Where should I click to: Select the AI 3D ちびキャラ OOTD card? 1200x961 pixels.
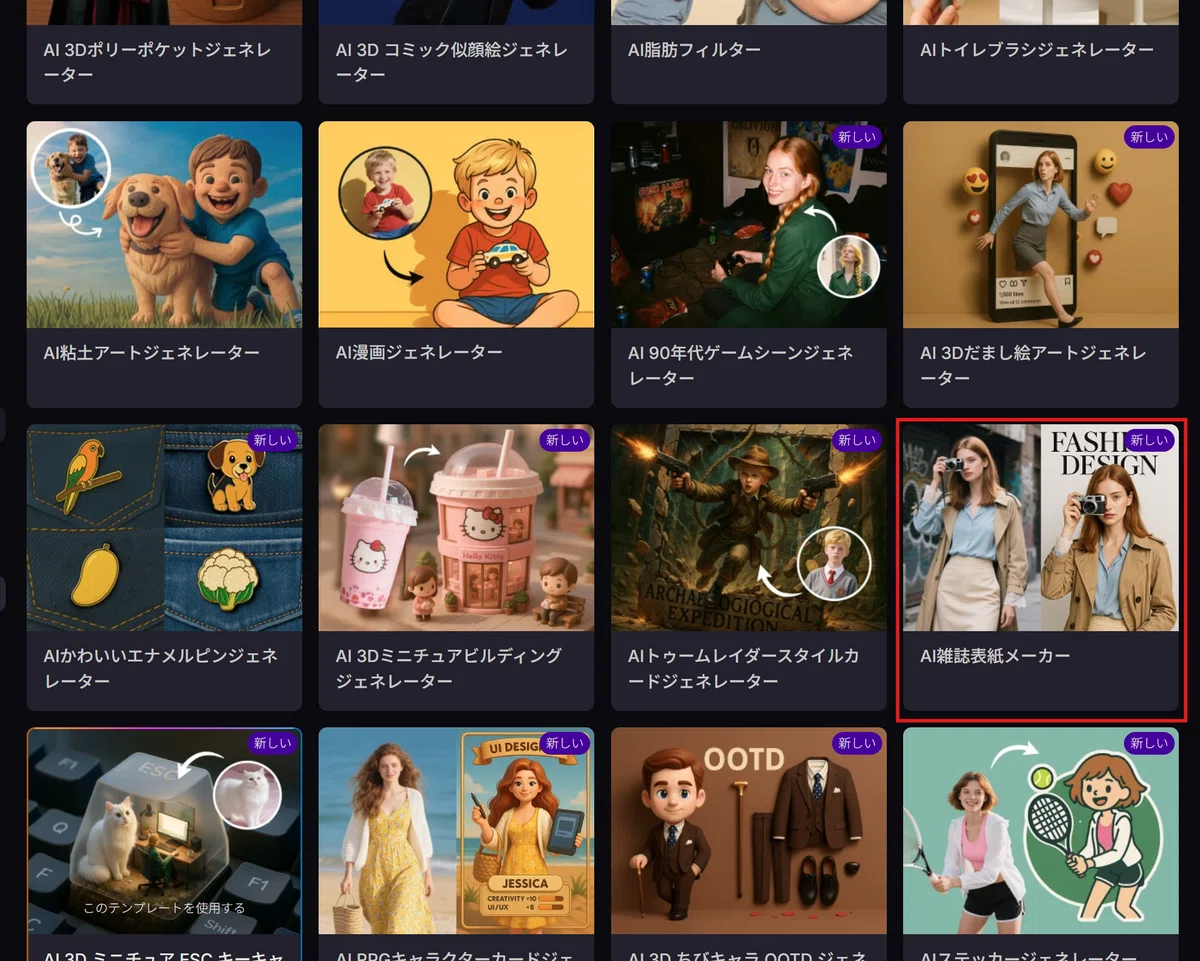click(748, 844)
